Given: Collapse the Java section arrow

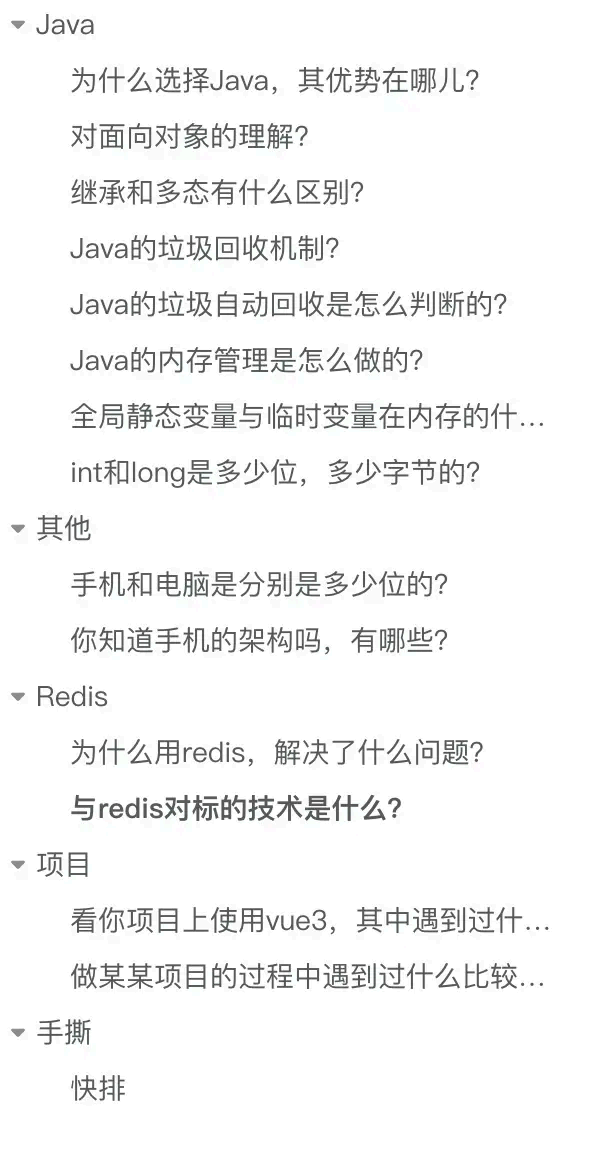Looking at the screenshot, I should coord(17,26).
